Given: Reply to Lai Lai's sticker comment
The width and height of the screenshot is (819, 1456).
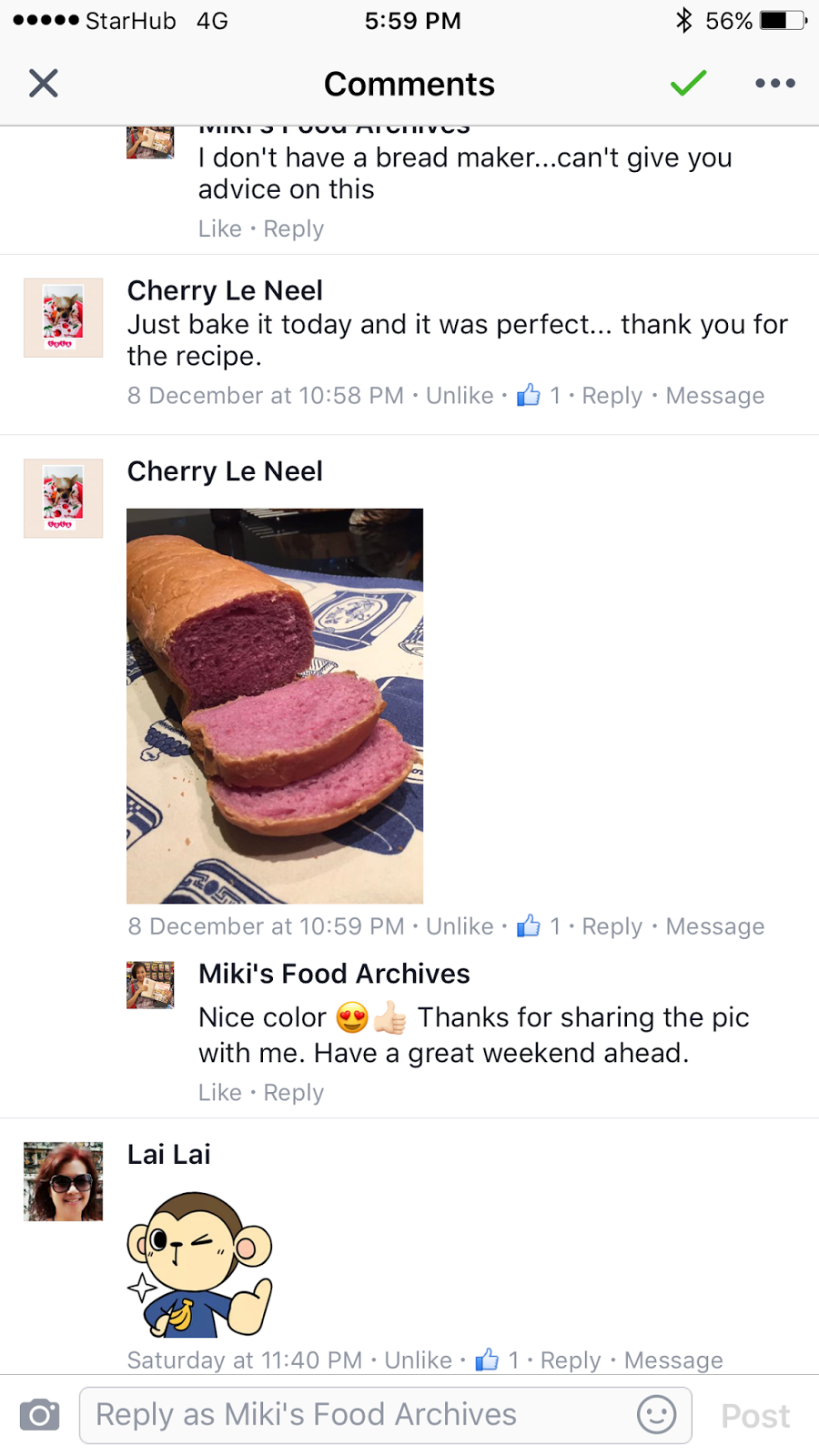Looking at the screenshot, I should (571, 1360).
